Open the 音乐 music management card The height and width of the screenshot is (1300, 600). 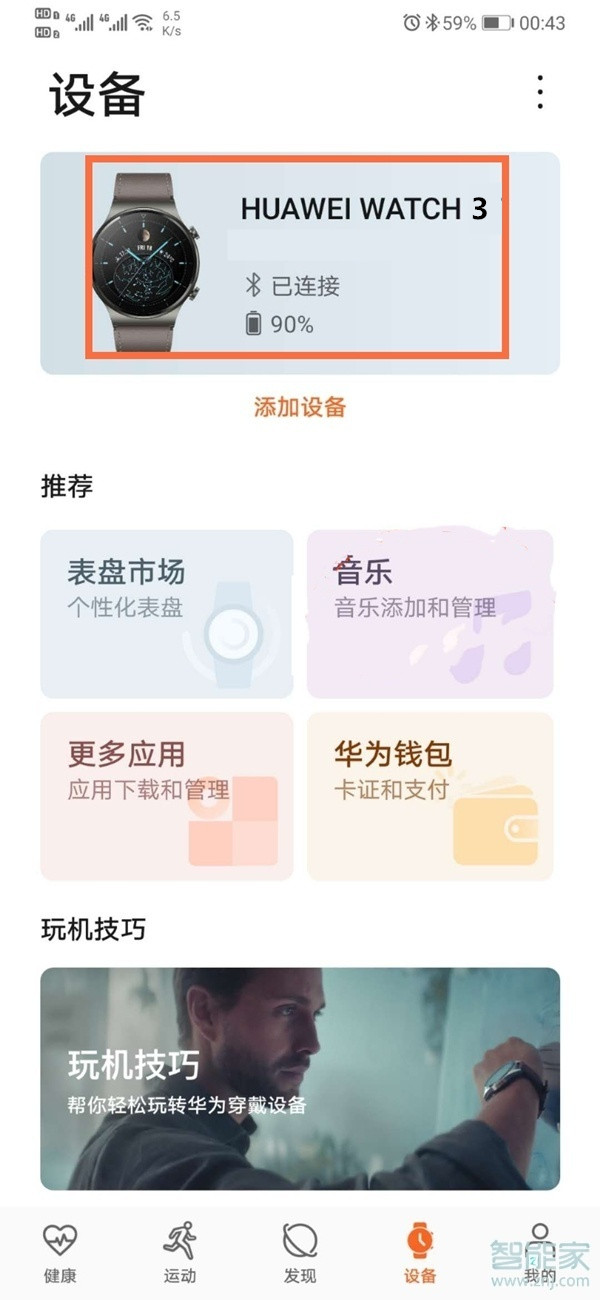tap(430, 613)
